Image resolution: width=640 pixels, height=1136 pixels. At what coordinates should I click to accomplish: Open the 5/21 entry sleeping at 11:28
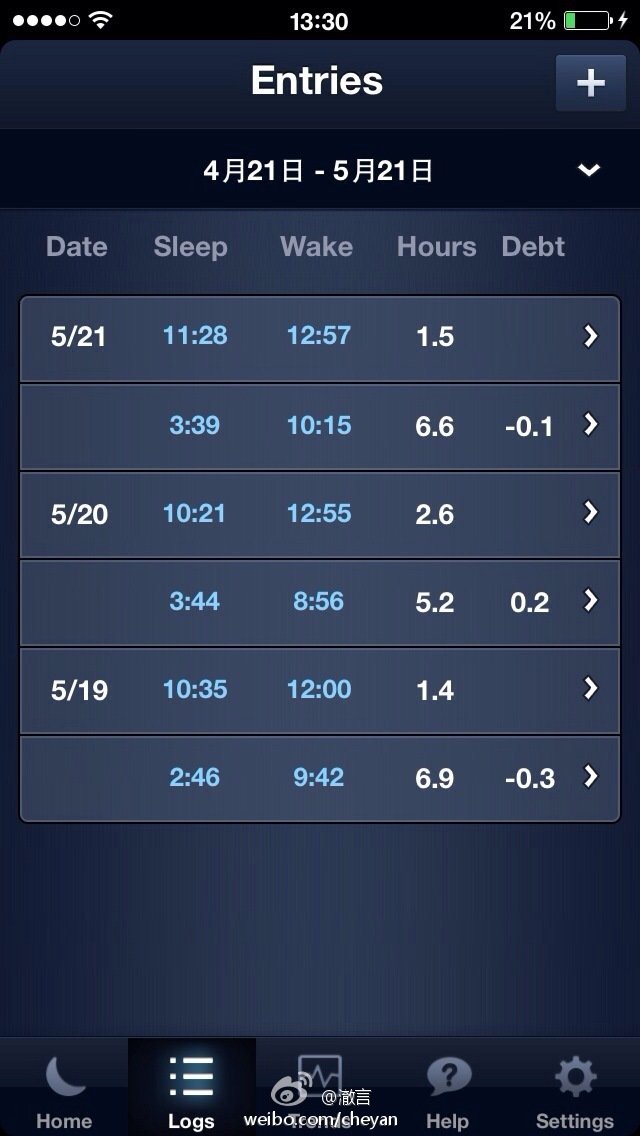point(320,337)
